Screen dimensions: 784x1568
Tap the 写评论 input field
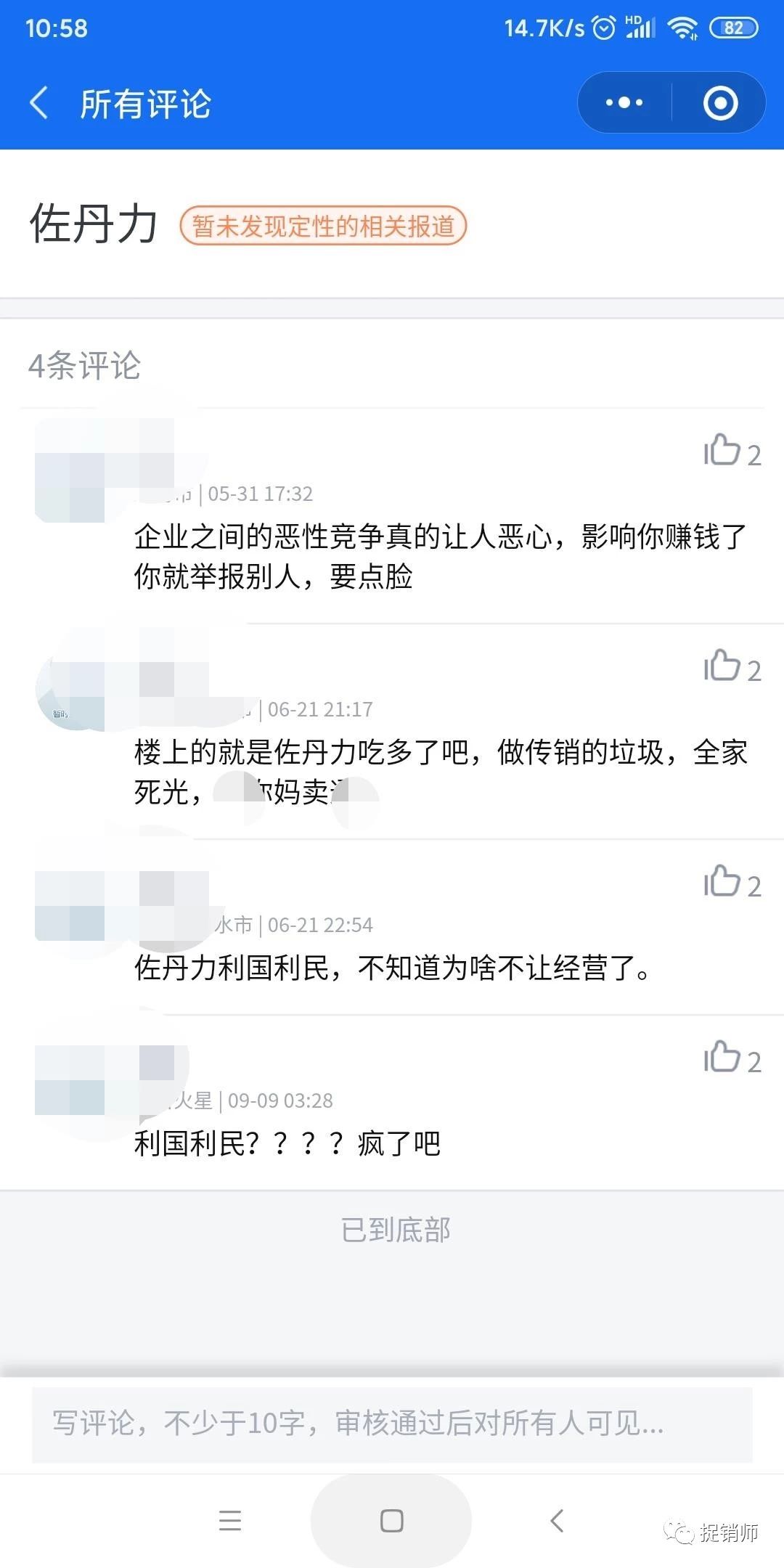coord(392,1424)
